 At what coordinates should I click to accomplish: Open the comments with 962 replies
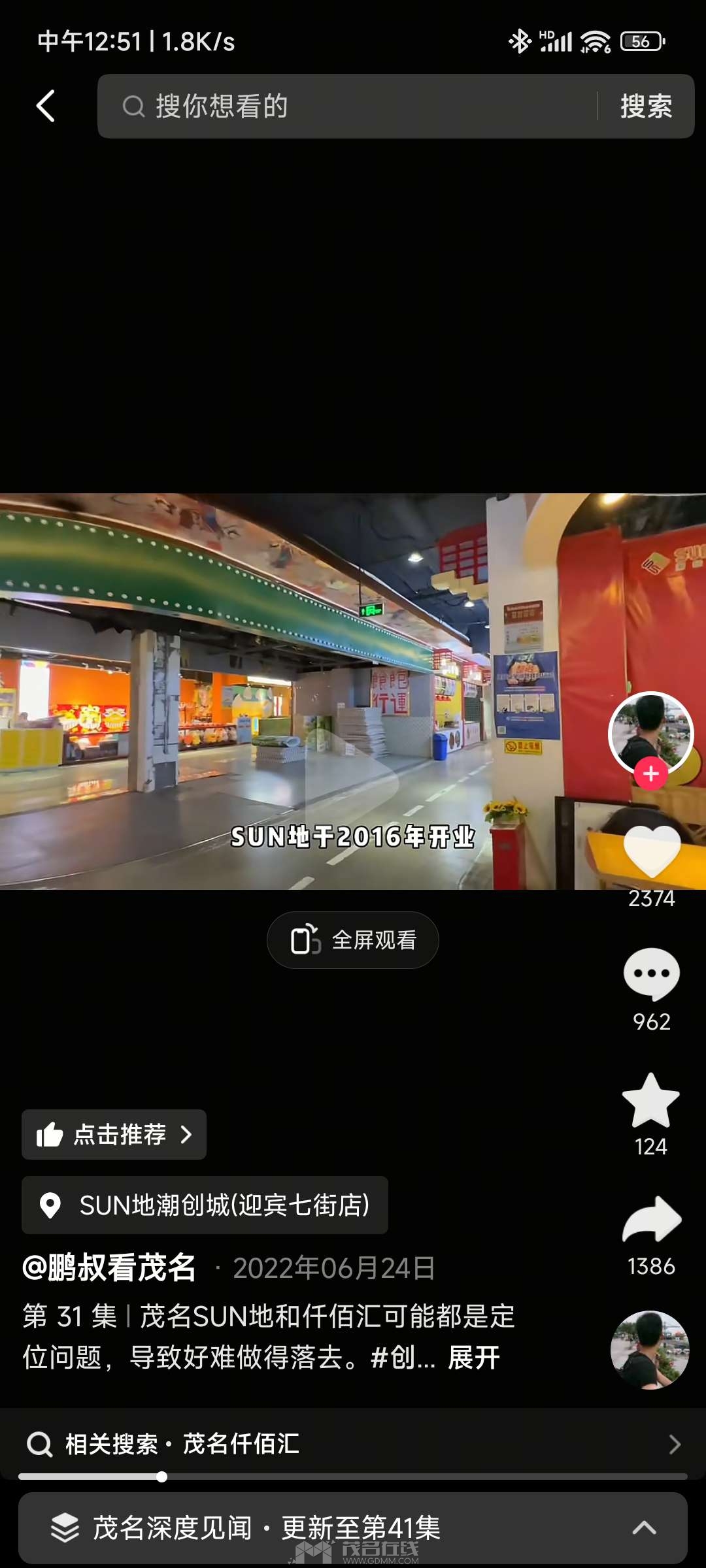click(x=651, y=974)
